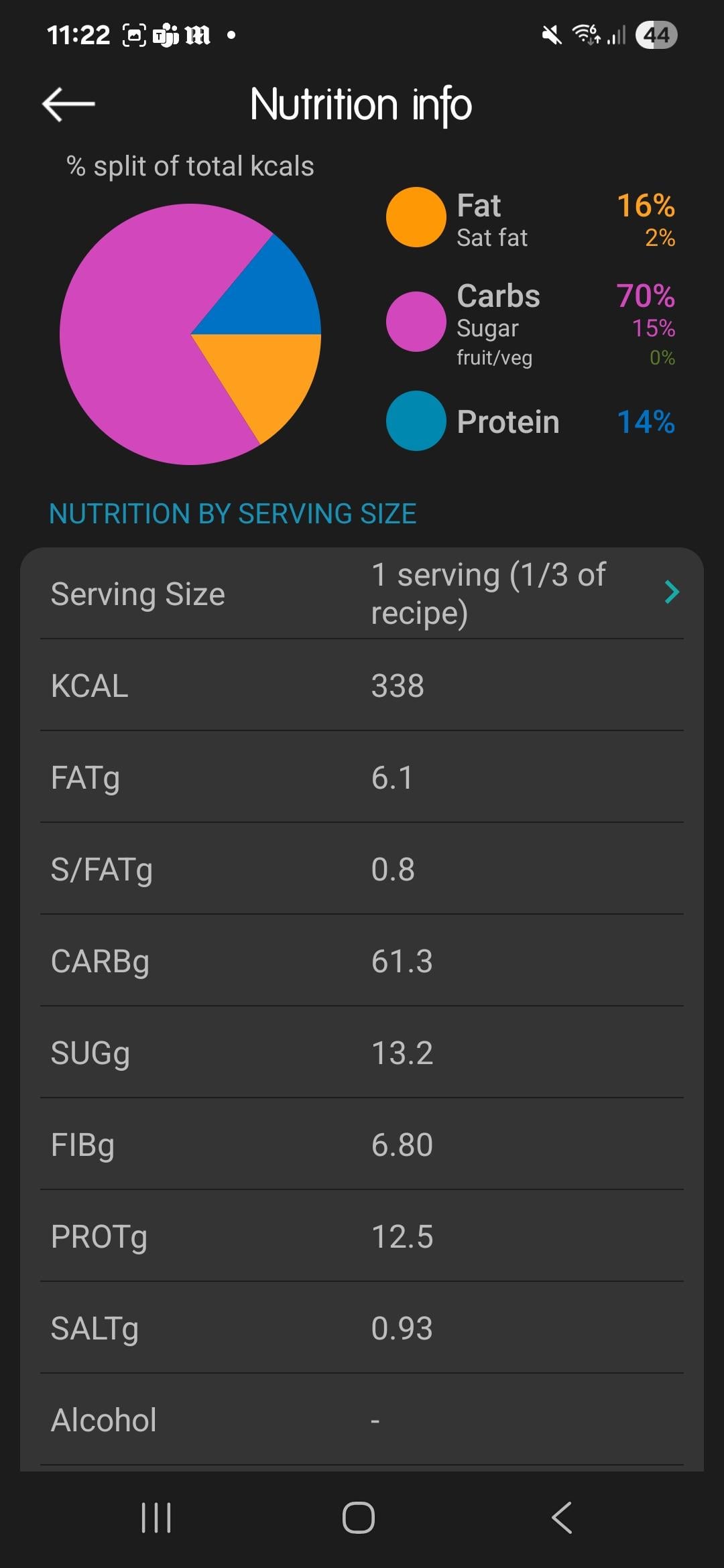724x1568 pixels.
Task: Go back from Nutrition info
Action: pos(68,105)
